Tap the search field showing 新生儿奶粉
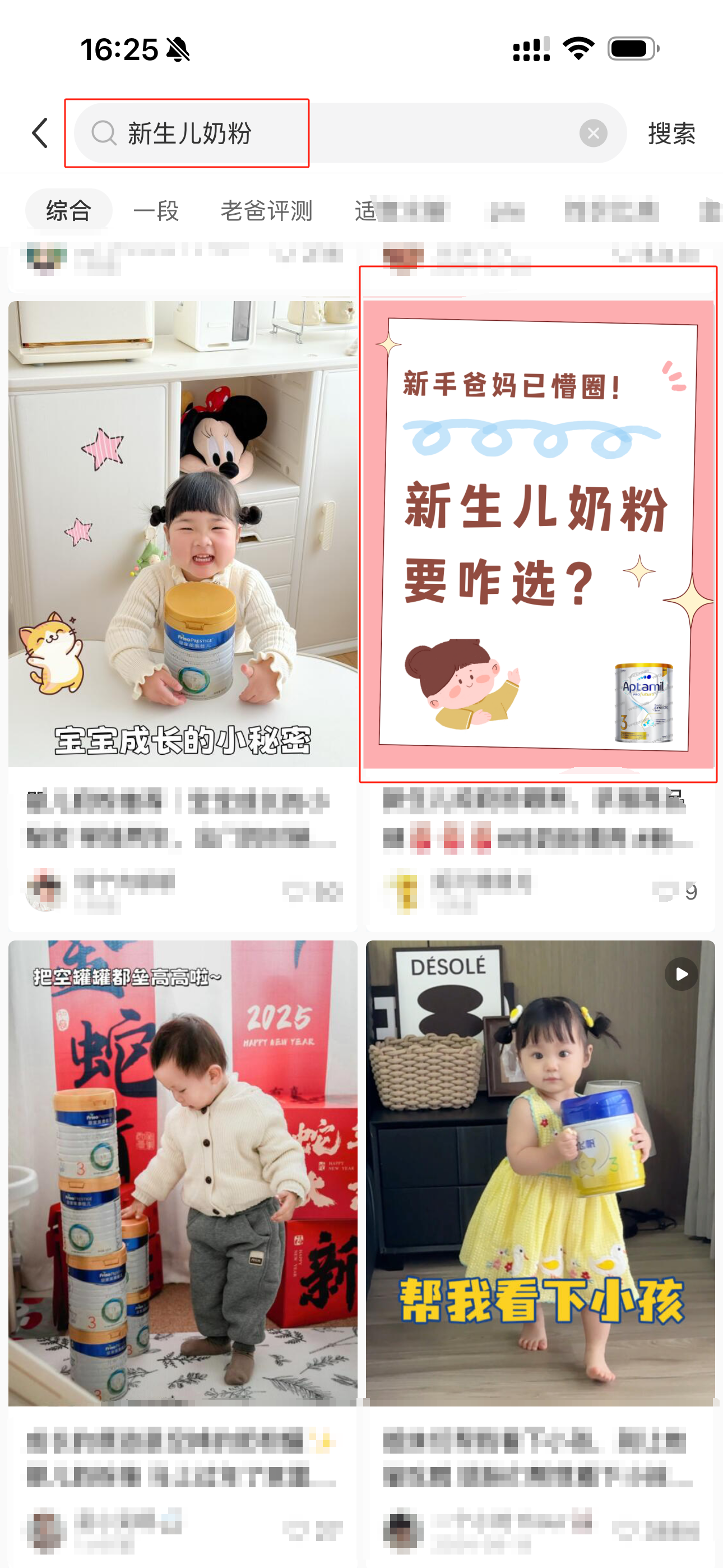This screenshot has height=1568, width=723. coord(350,133)
